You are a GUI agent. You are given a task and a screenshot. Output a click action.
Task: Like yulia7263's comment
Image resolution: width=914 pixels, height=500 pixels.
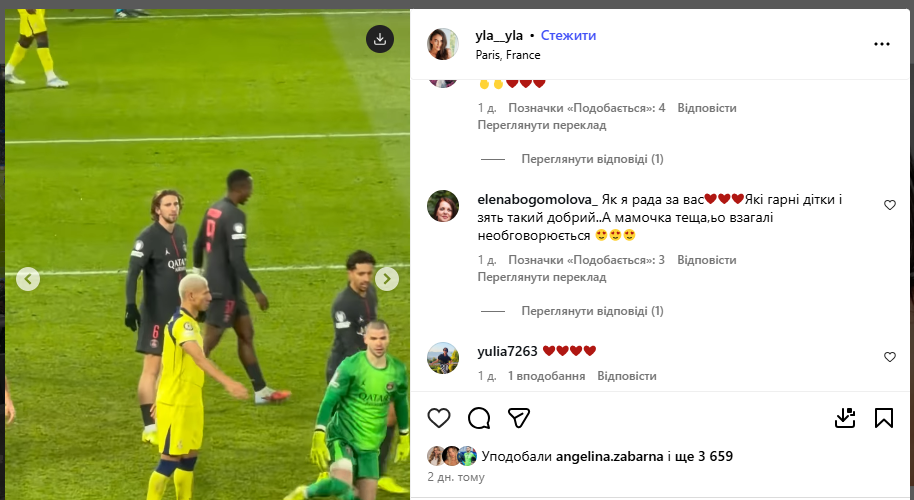(890, 357)
